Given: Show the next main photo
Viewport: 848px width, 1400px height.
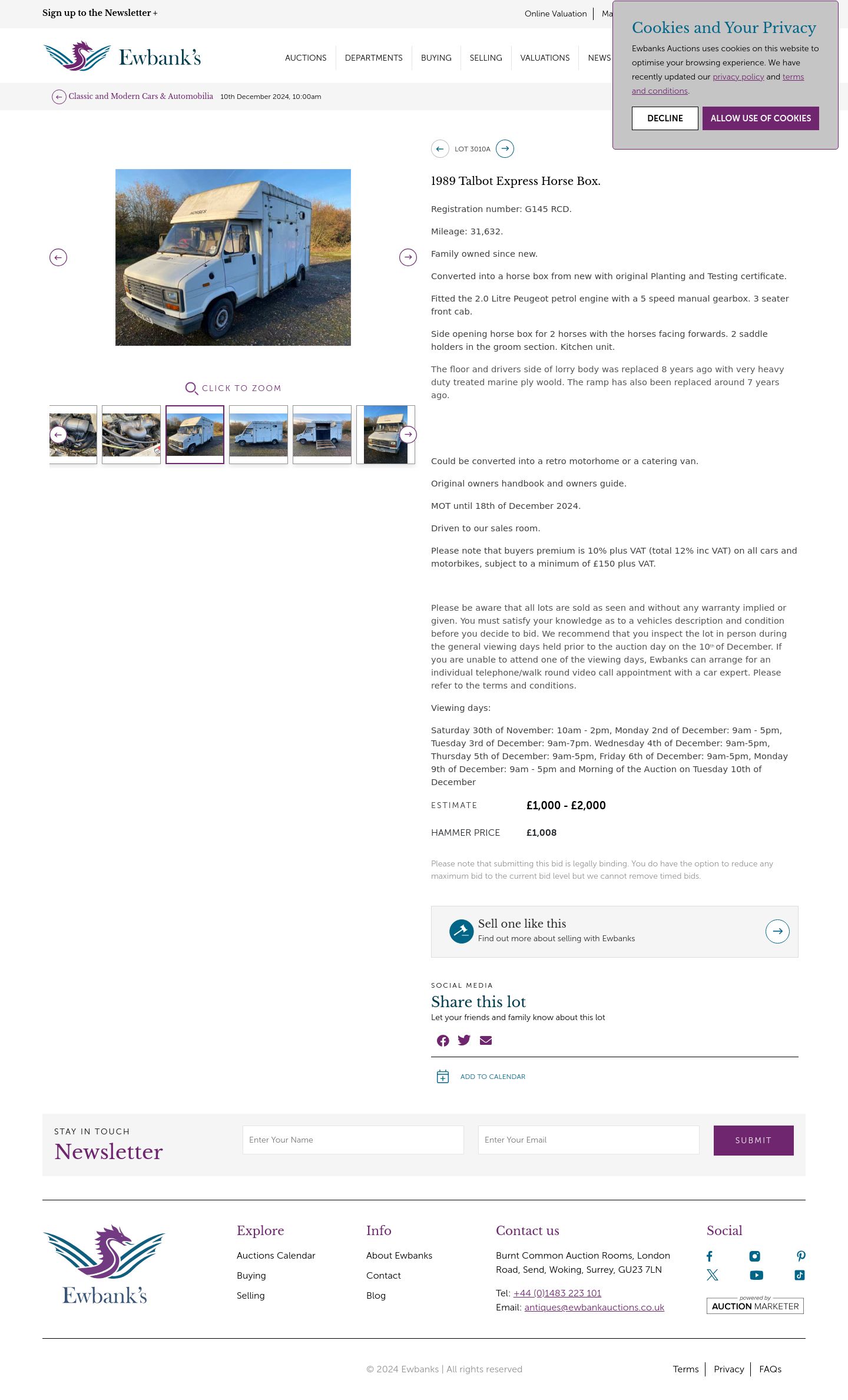Looking at the screenshot, I should (408, 257).
